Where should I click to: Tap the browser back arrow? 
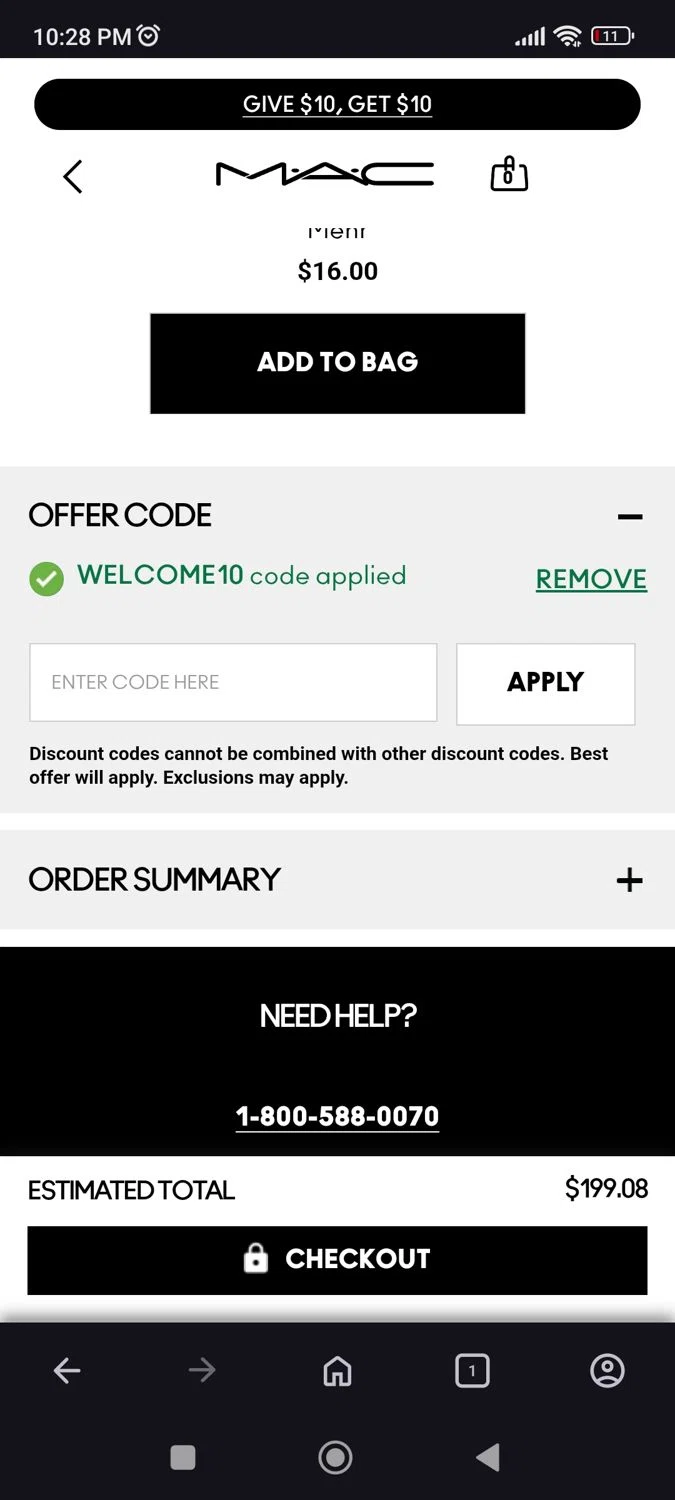pyautogui.click(x=67, y=1370)
